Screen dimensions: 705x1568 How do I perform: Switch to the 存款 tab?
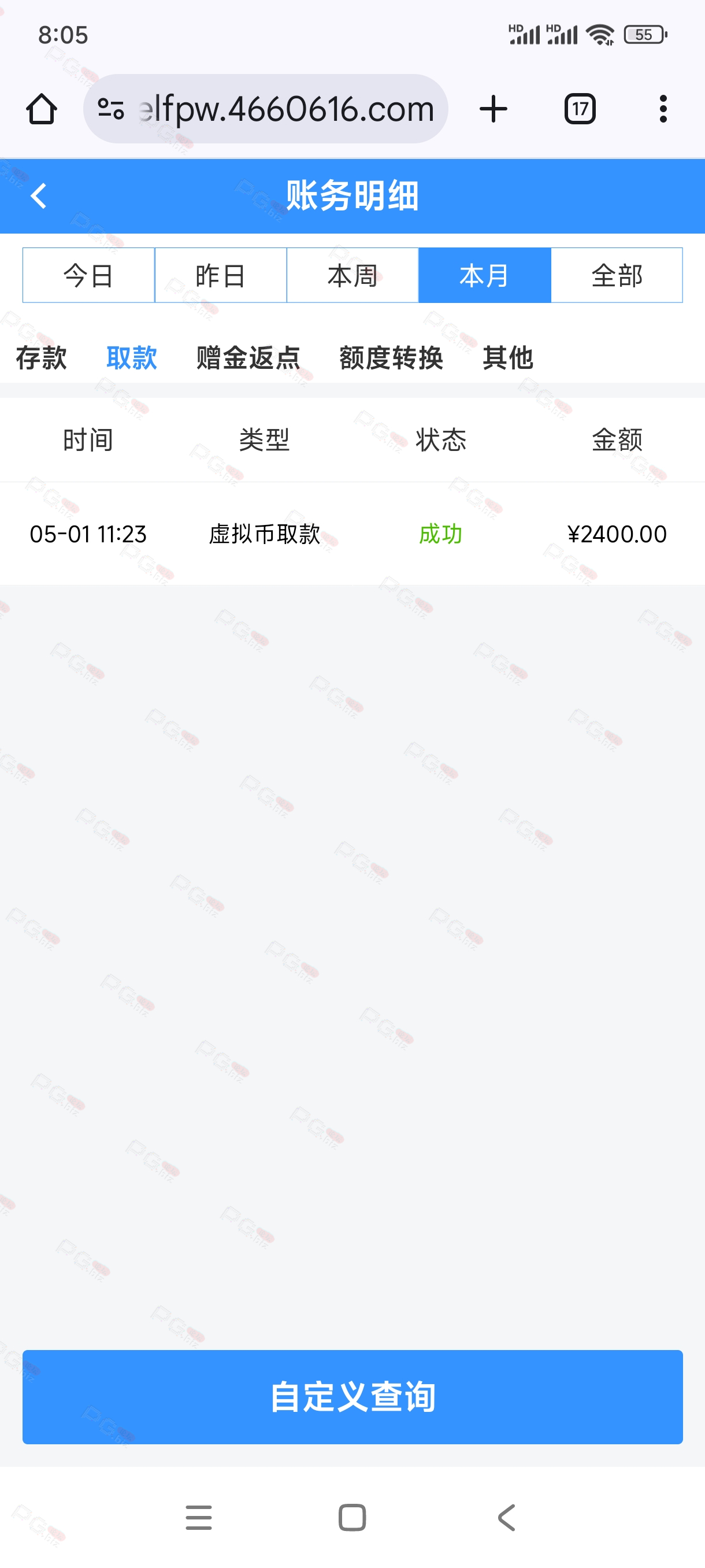(x=42, y=357)
